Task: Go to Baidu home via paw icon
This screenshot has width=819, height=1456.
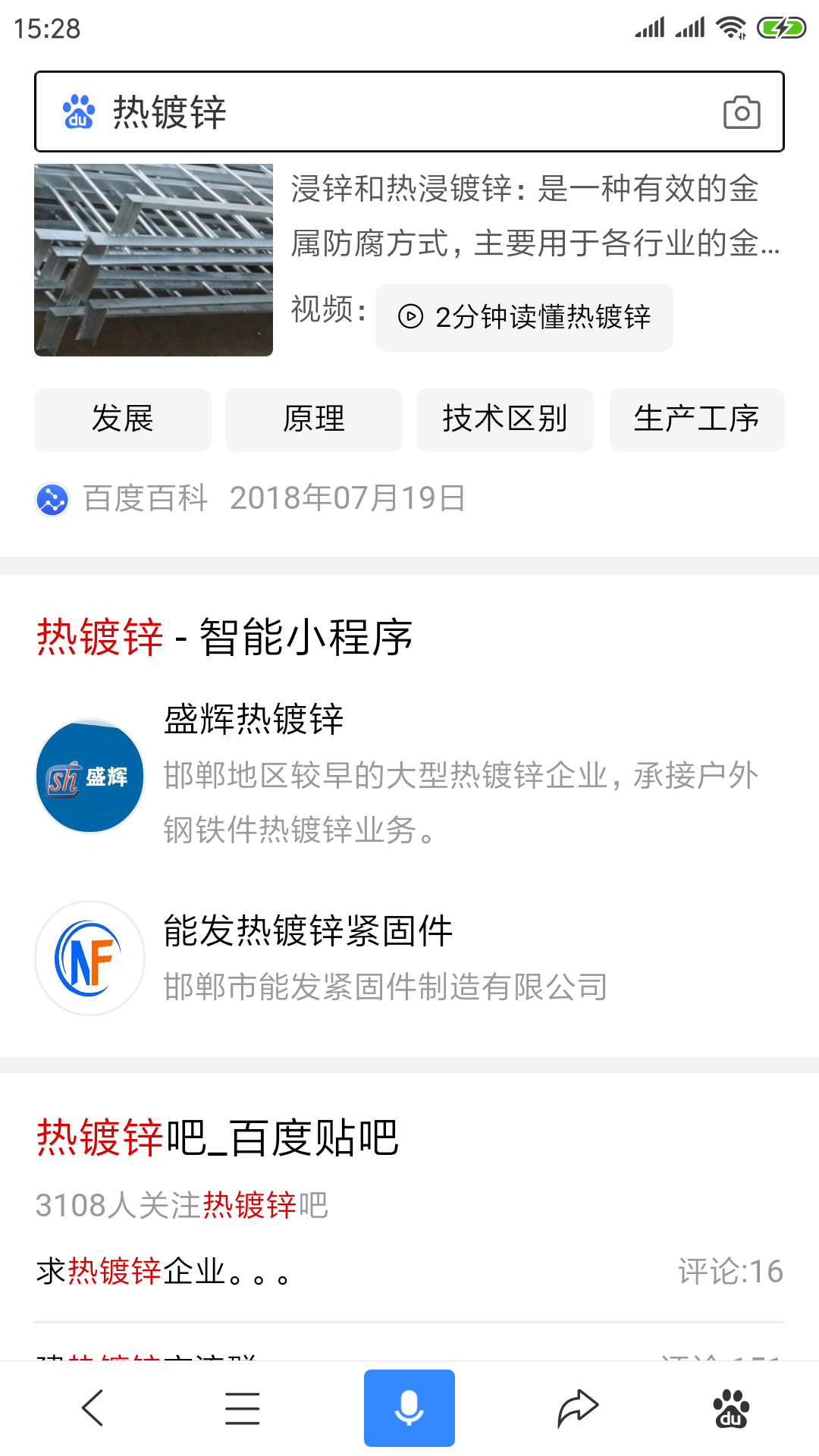Action: pyautogui.click(x=731, y=1408)
